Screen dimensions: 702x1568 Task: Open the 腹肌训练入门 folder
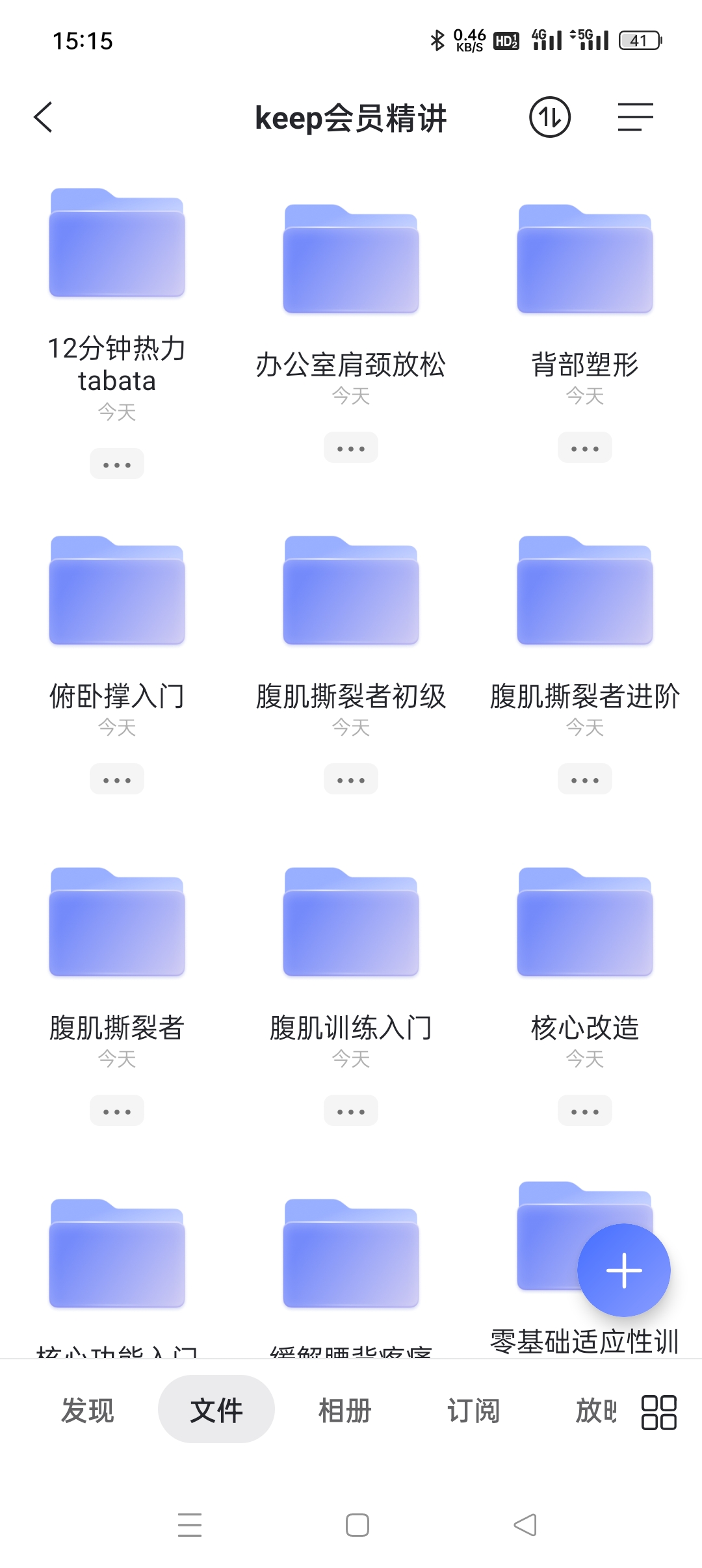[351, 922]
